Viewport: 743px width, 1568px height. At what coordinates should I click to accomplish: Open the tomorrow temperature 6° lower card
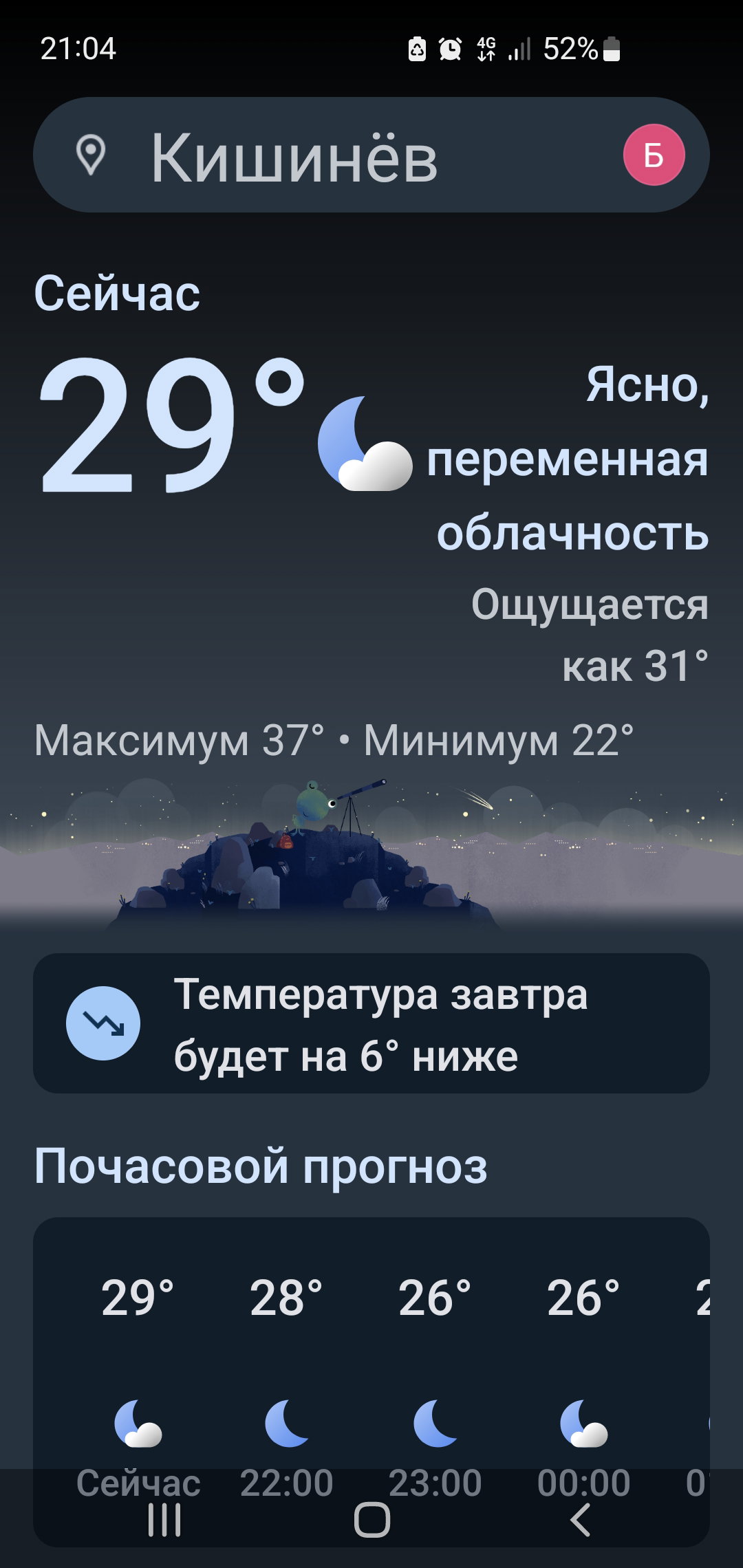[x=371, y=1023]
